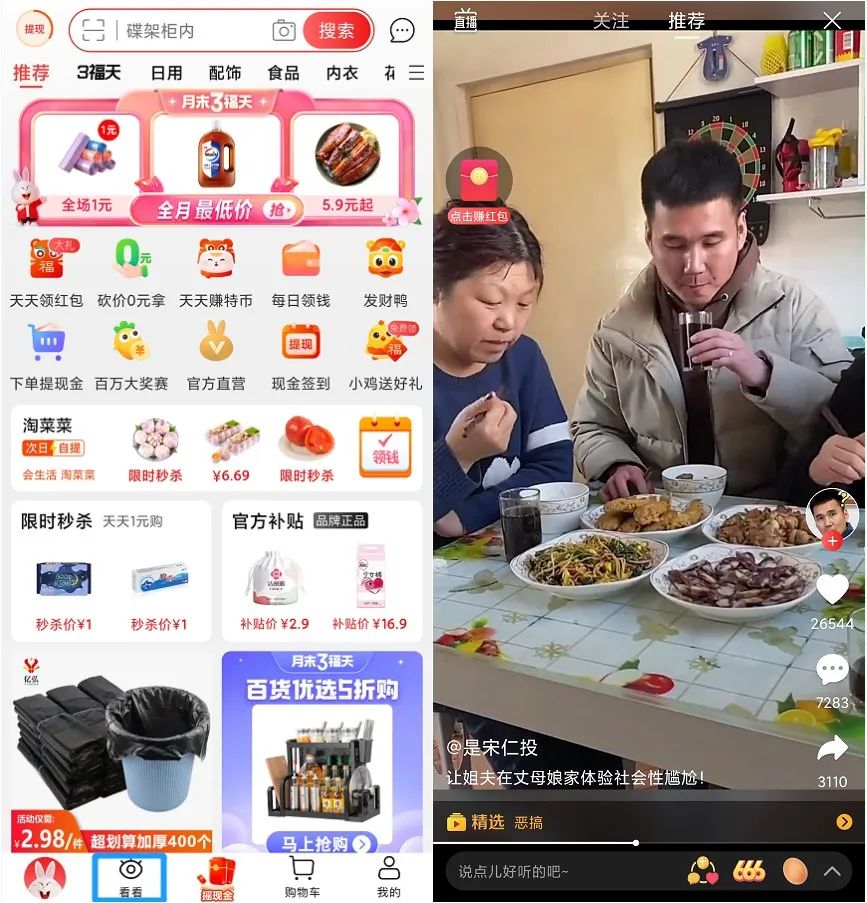Viewport: 867px width, 903px height.
Task: Open the comment bubble icon showing 7283
Action: (832, 668)
